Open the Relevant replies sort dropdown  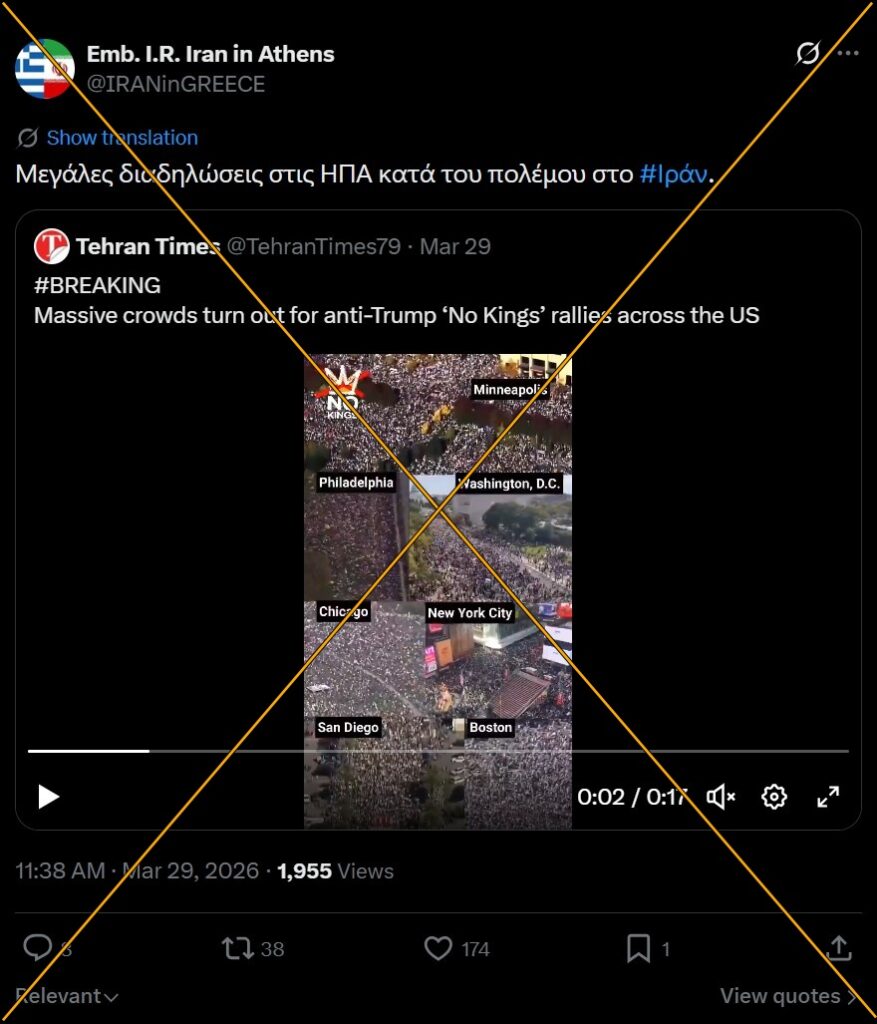[66, 996]
